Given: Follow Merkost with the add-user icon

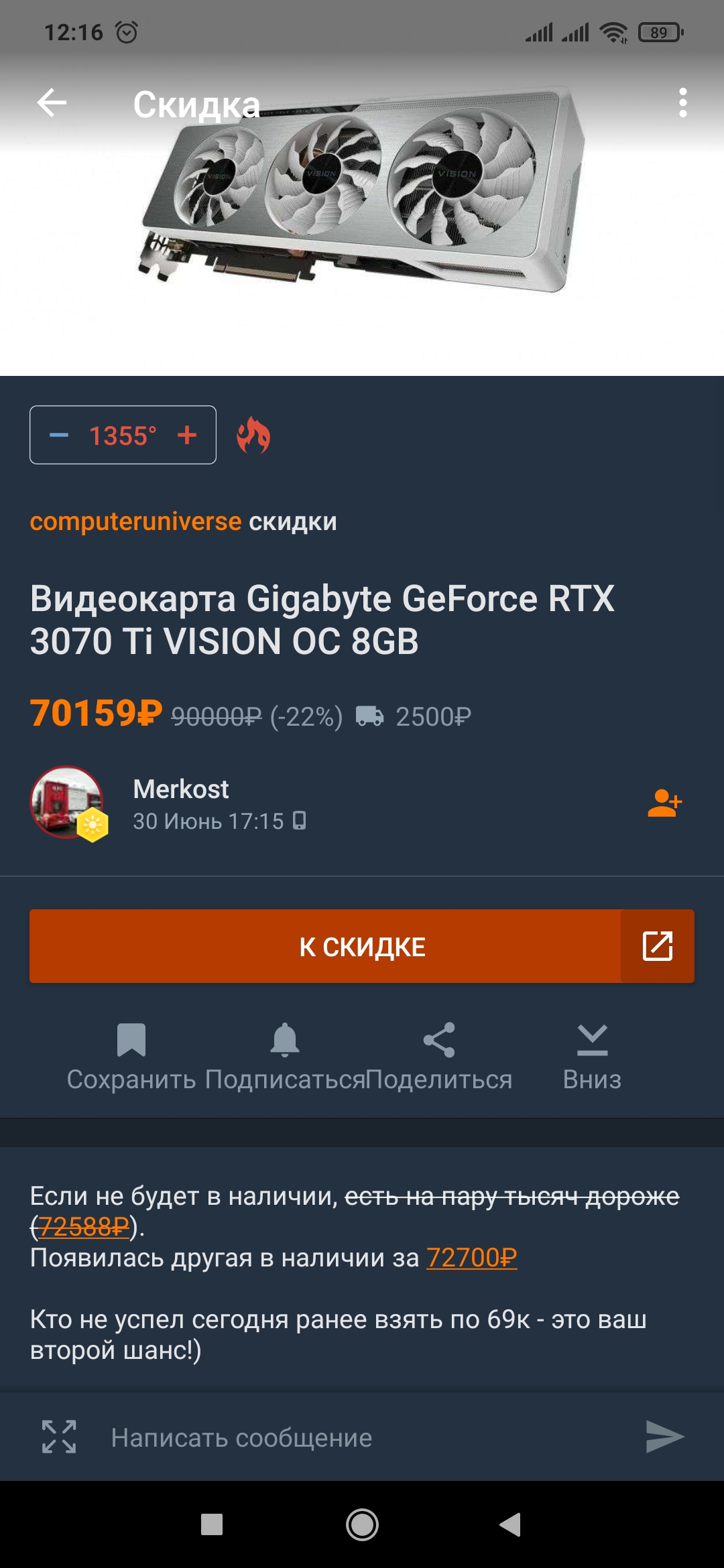Looking at the screenshot, I should [664, 803].
